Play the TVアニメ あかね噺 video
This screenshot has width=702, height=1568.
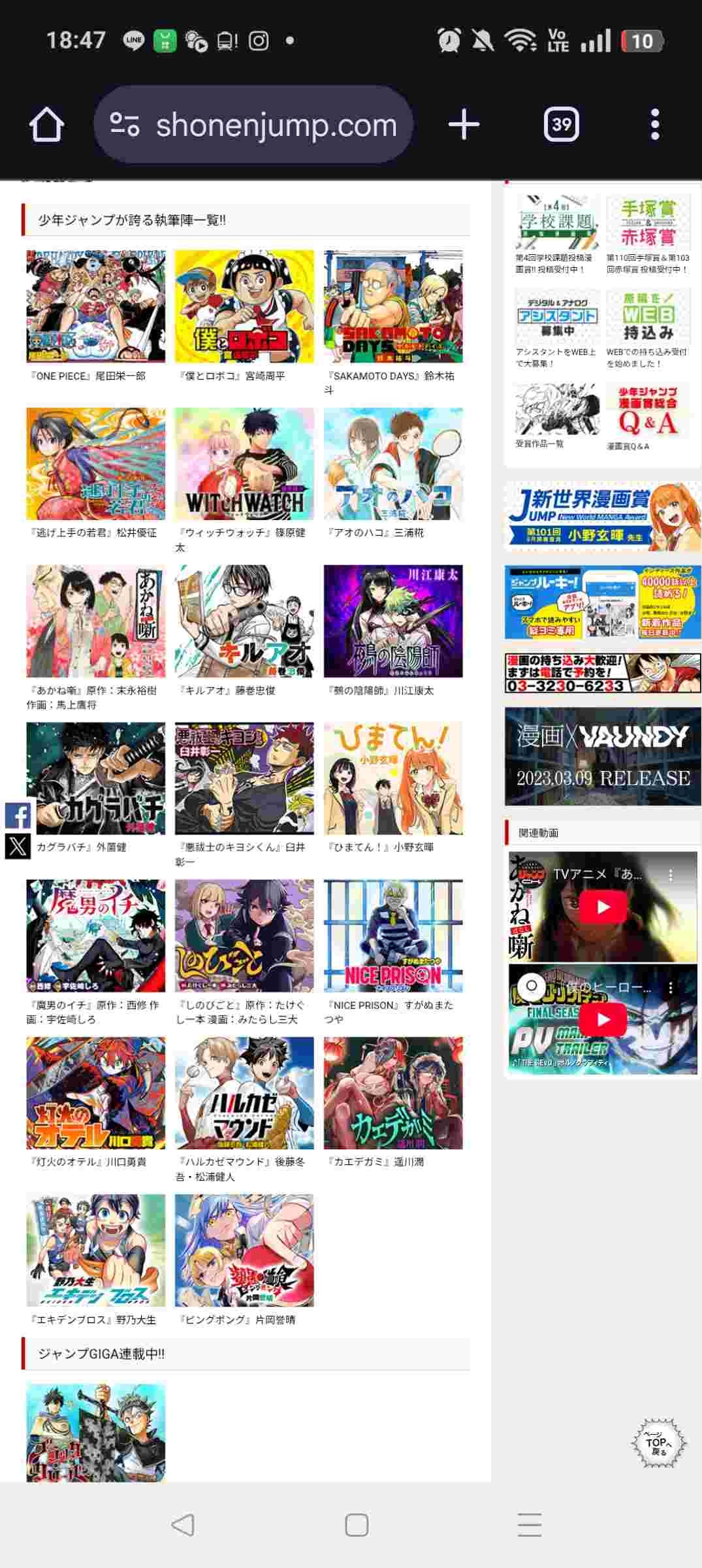603,907
